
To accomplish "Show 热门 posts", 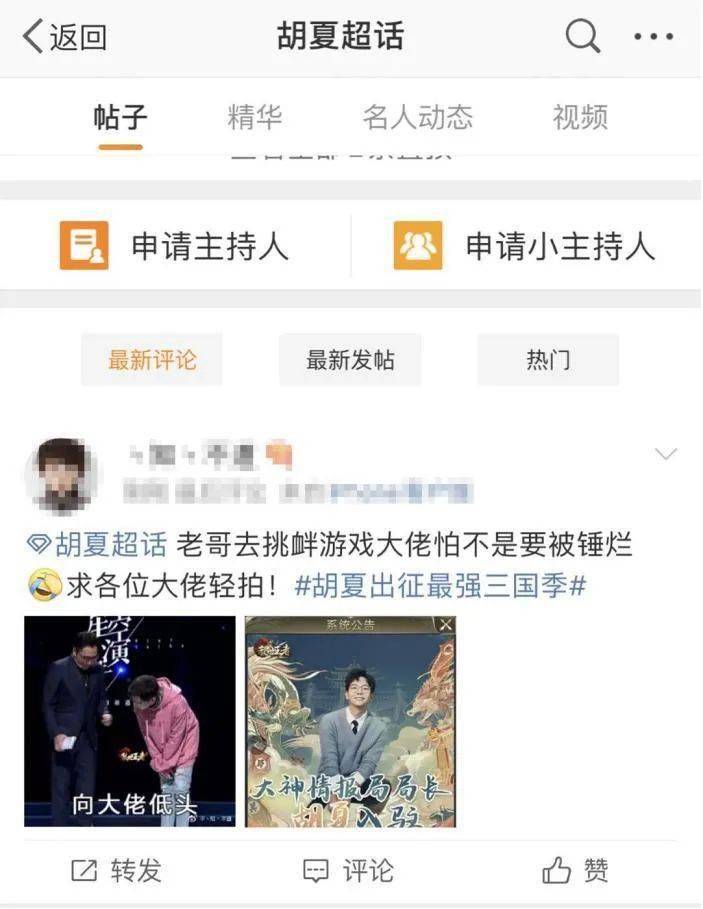I will [x=548, y=360].
